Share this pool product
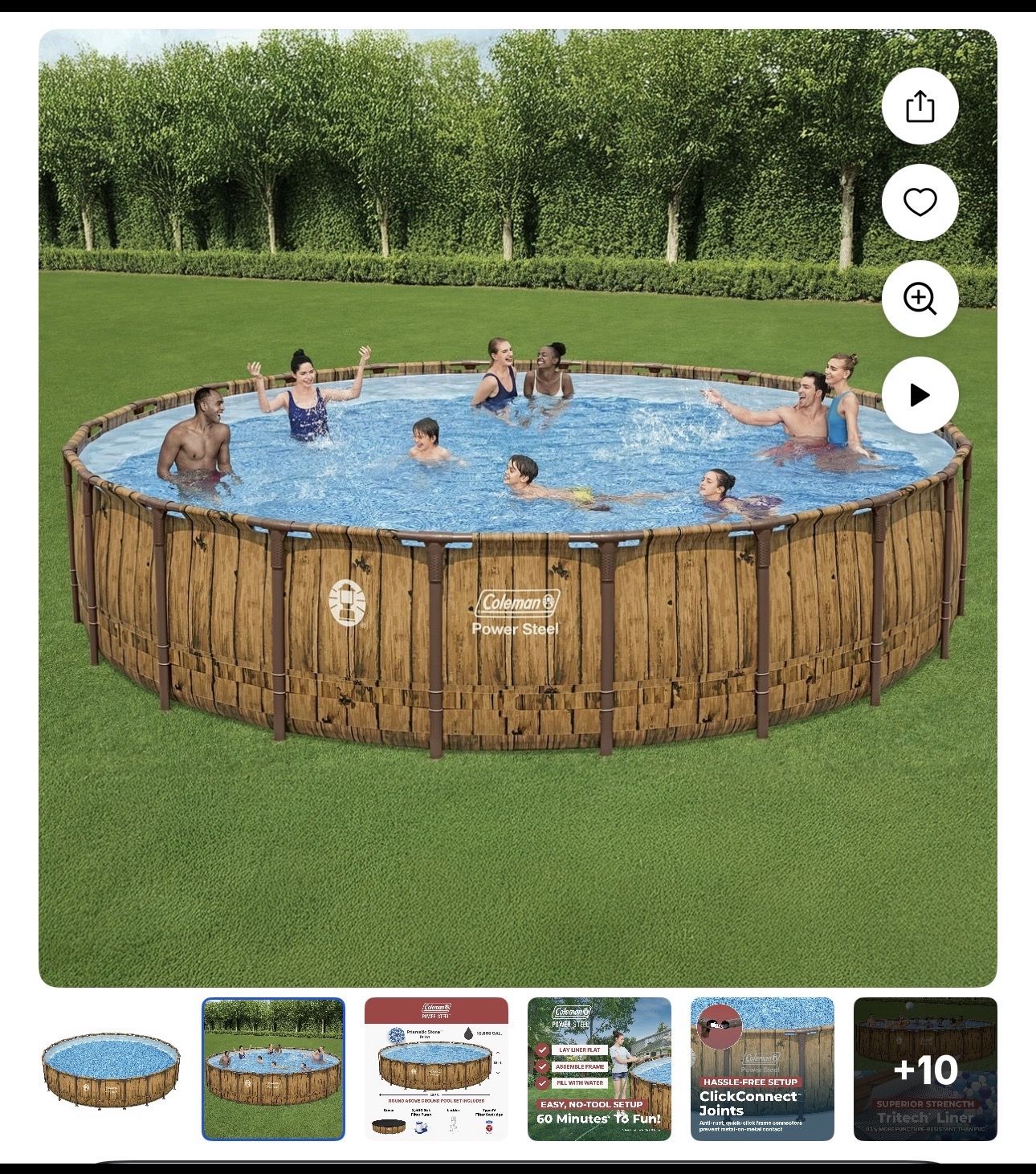 pyautogui.click(x=920, y=106)
